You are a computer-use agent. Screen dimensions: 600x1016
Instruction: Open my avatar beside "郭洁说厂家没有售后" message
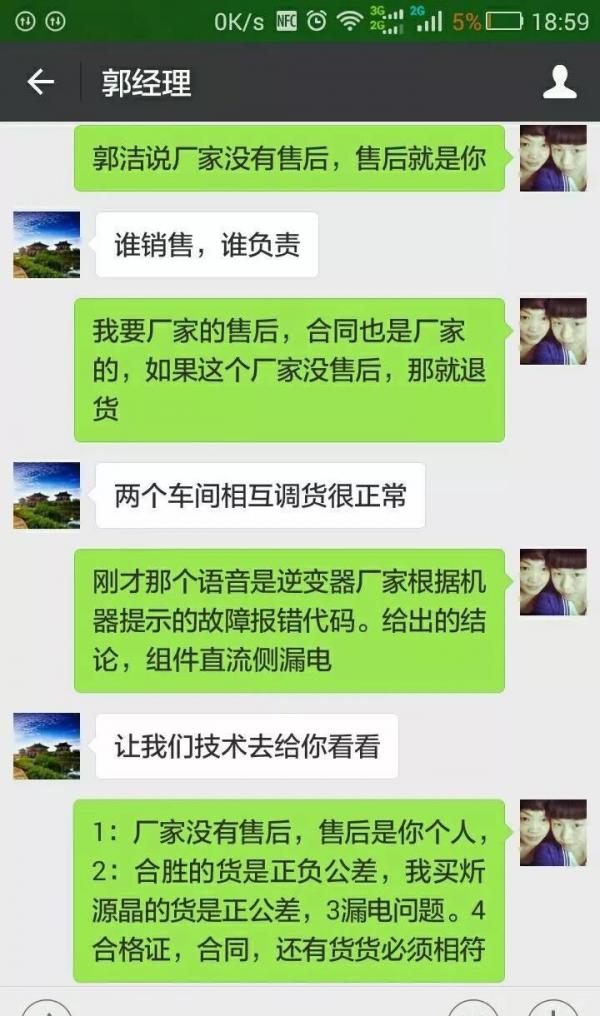(553, 158)
